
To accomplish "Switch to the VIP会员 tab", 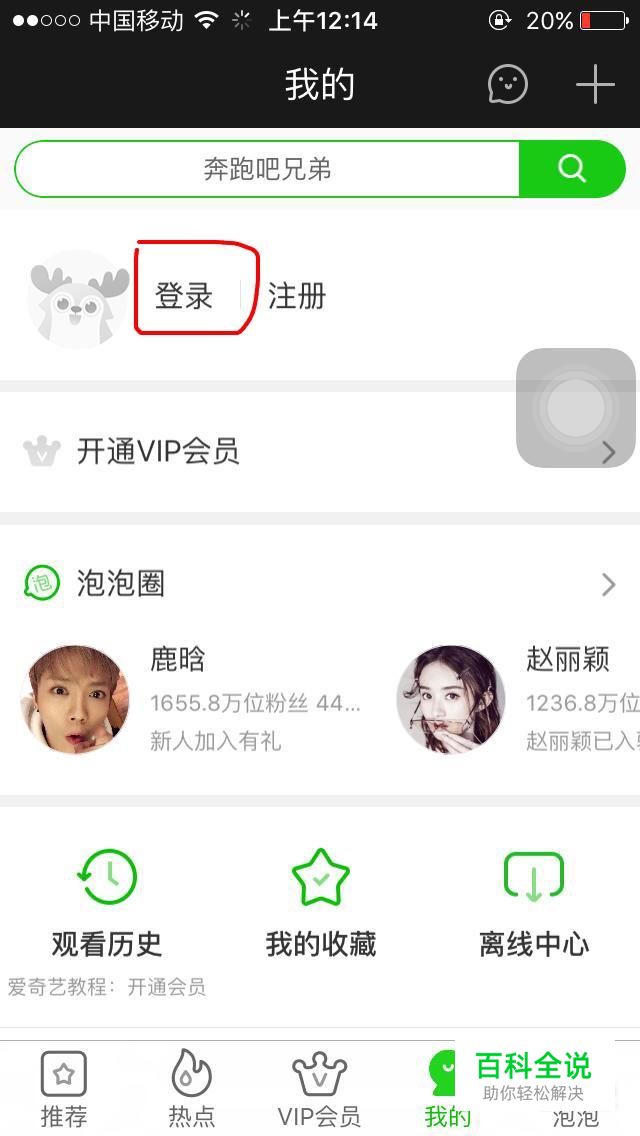I will pyautogui.click(x=320, y=1088).
